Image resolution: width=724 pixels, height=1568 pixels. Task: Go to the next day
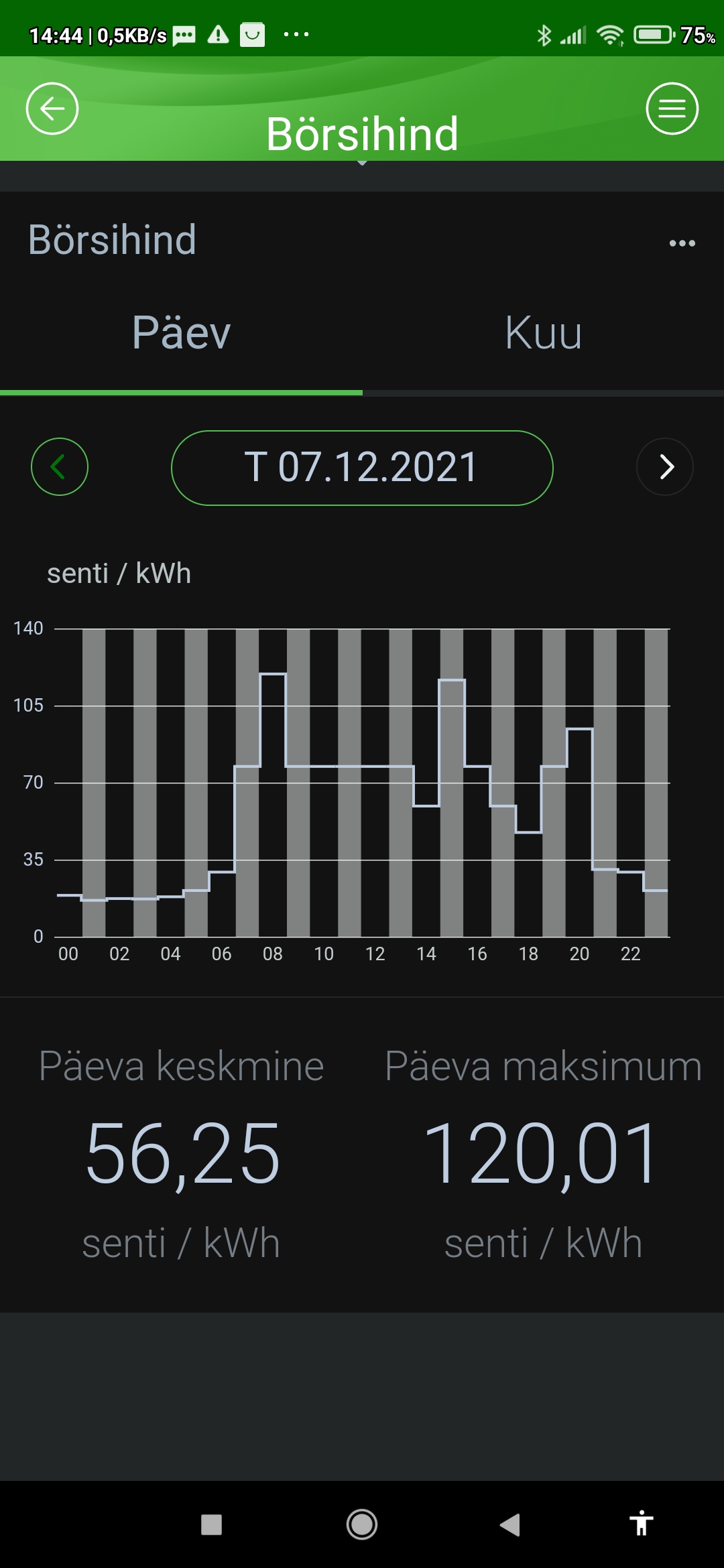point(664,466)
